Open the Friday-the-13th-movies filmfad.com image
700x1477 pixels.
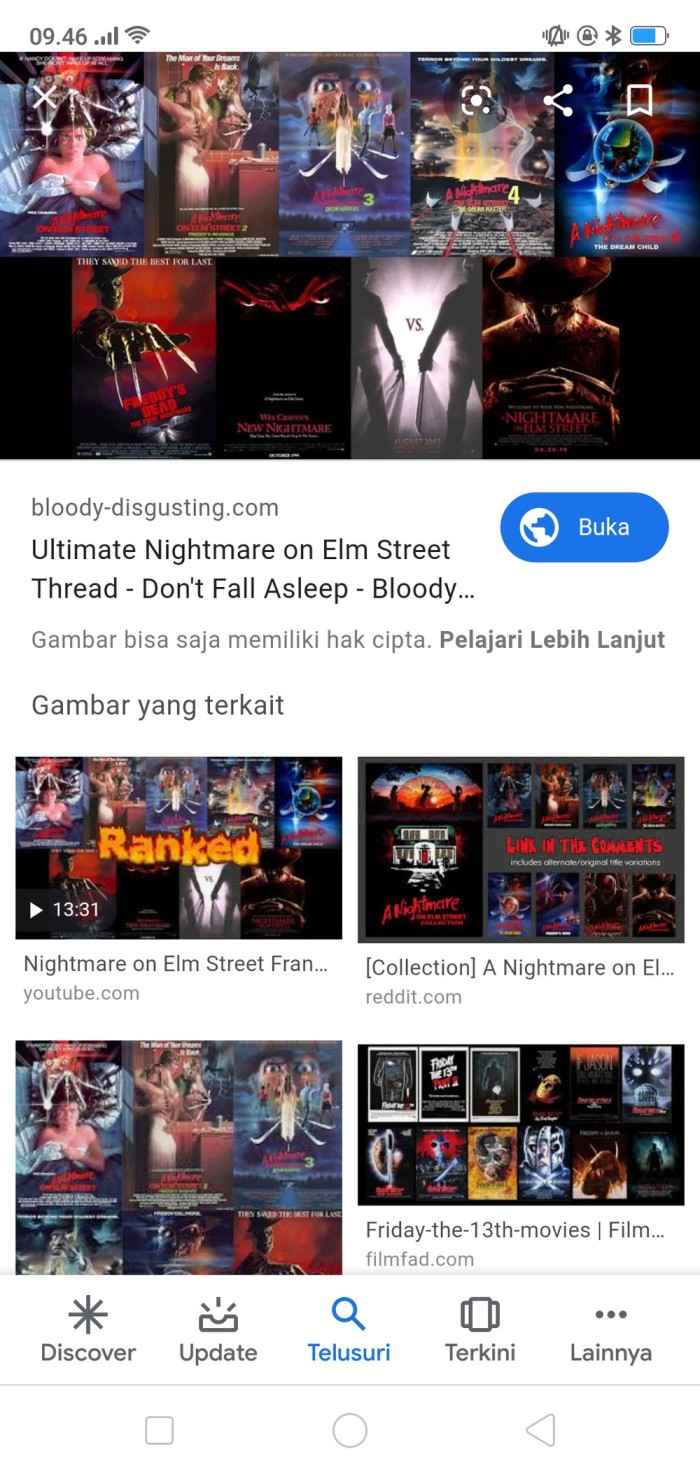pos(520,1125)
